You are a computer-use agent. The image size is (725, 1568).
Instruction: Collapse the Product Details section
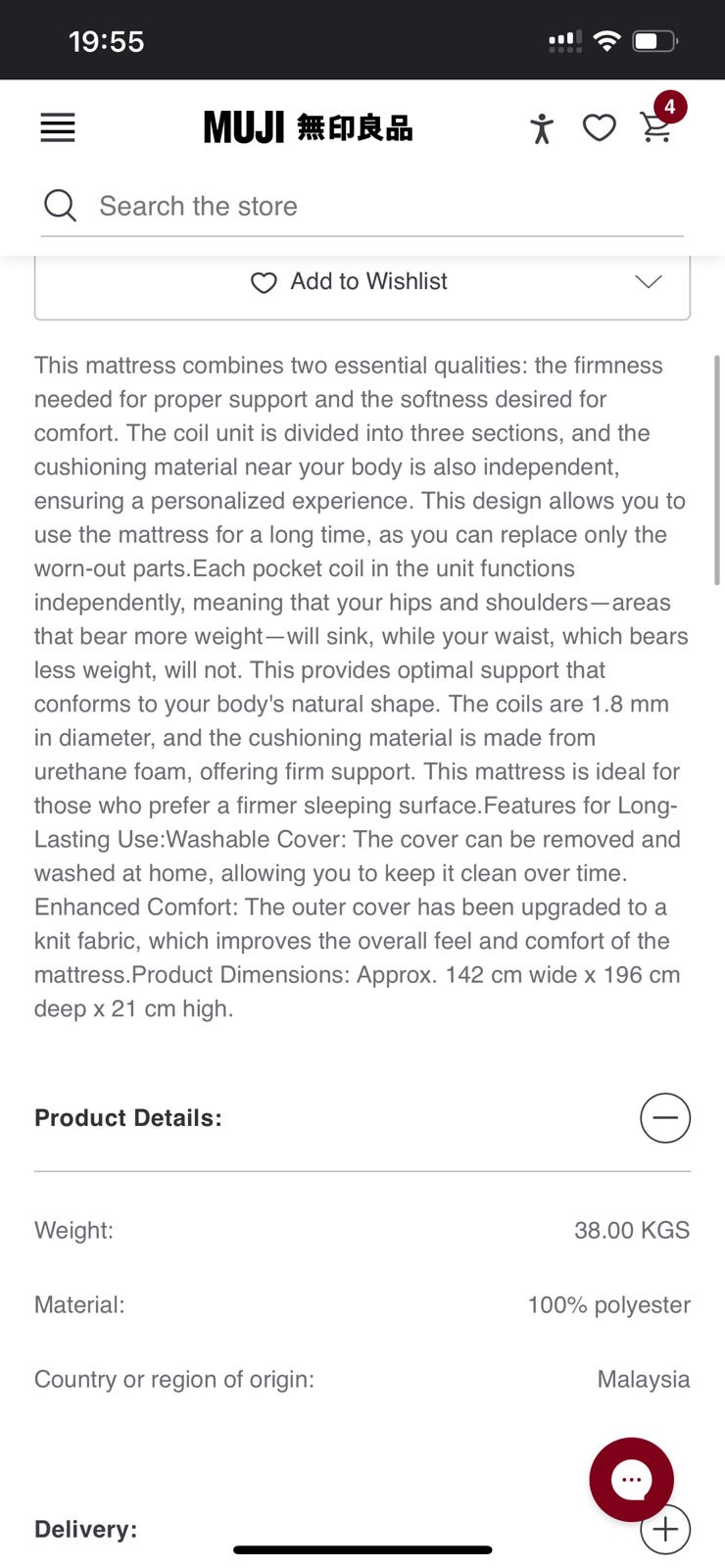(665, 1118)
